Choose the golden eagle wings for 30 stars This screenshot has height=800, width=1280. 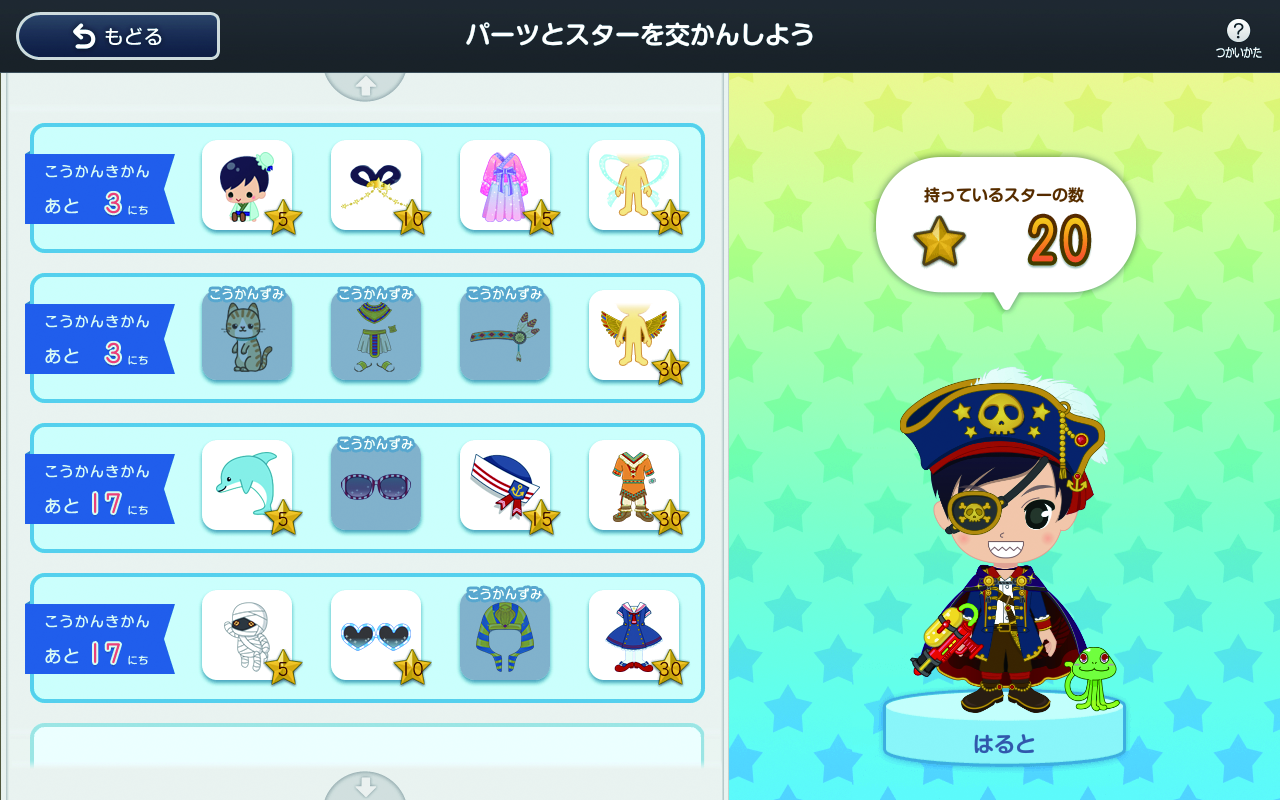click(x=634, y=335)
